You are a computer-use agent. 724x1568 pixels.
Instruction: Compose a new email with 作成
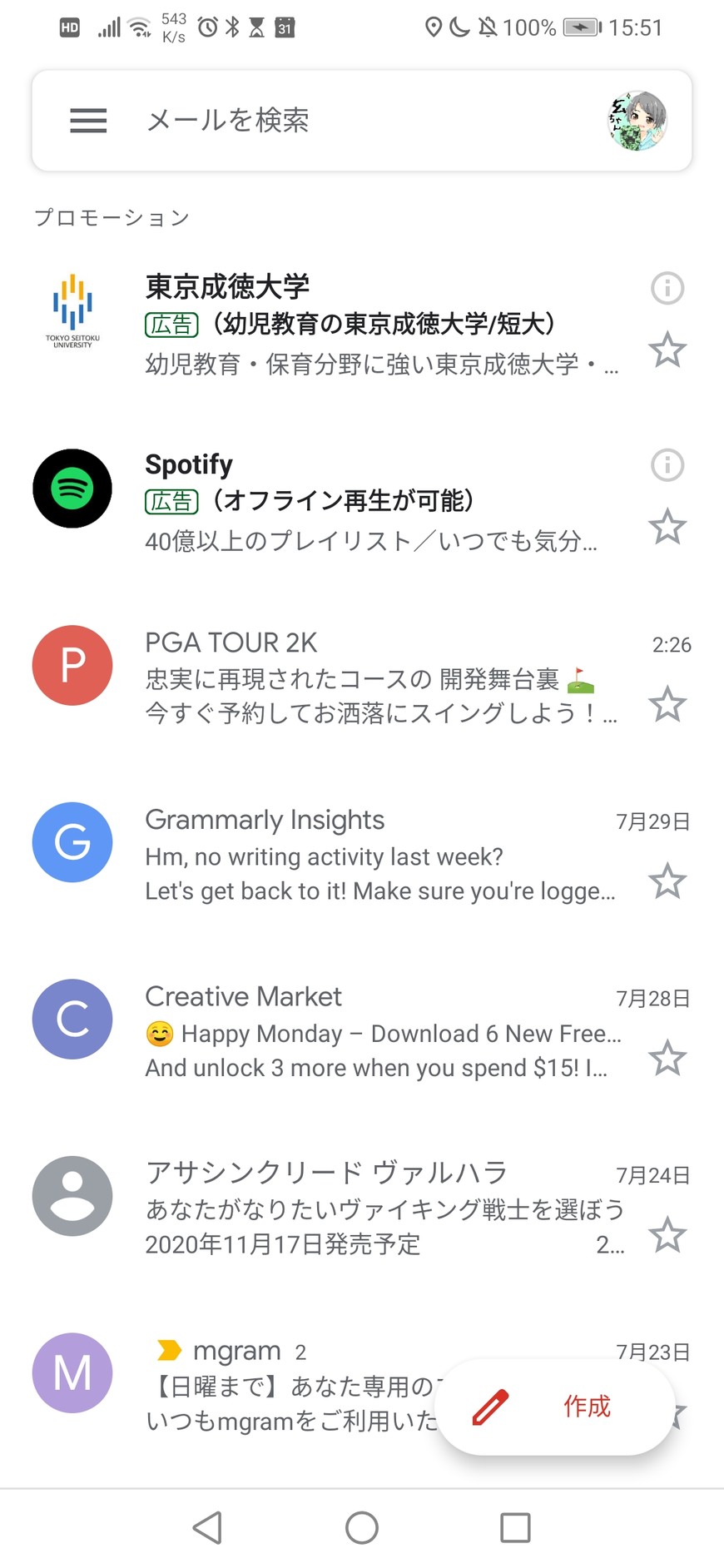click(554, 1407)
